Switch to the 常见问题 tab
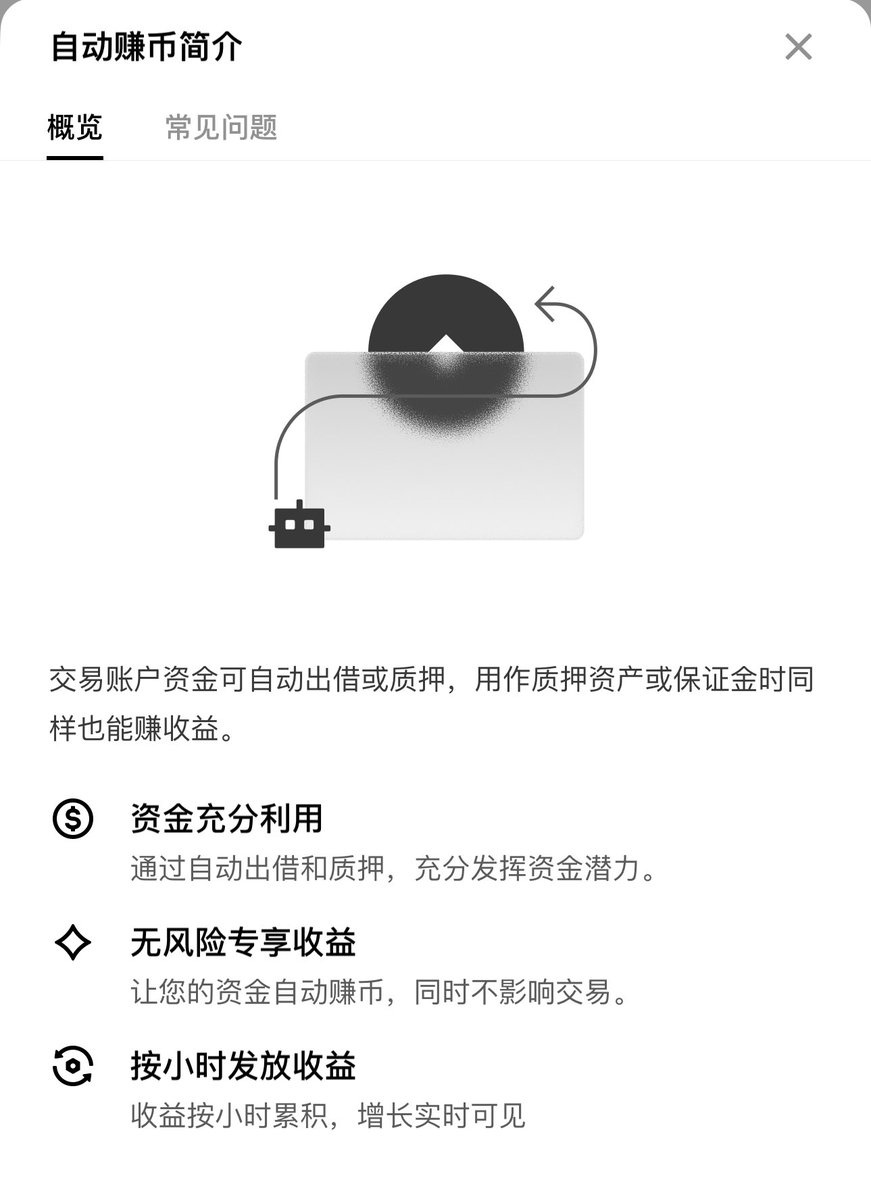This screenshot has width=871, height=1199. 221,128
